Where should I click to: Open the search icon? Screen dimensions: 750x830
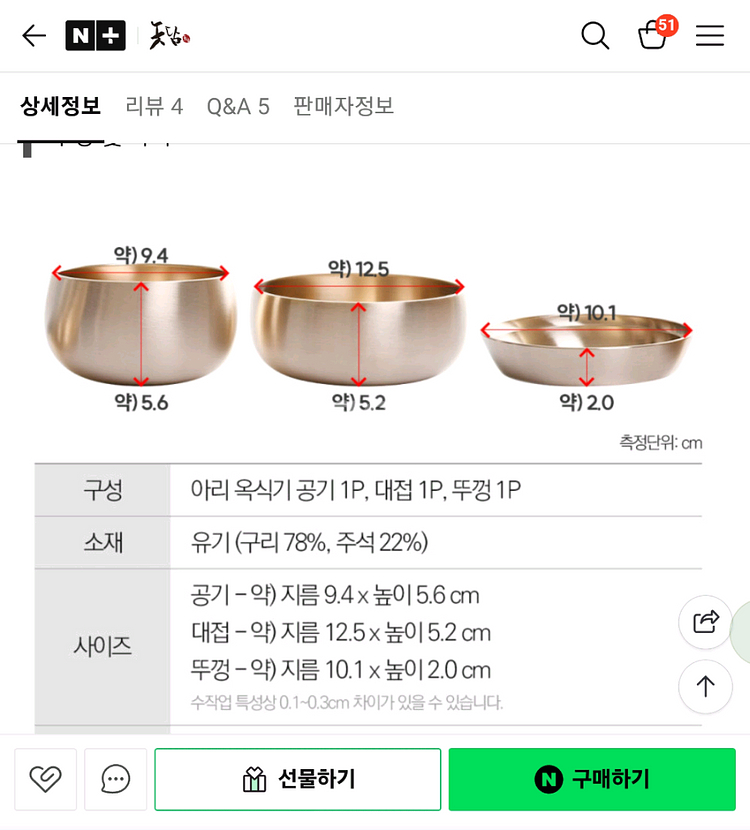(x=594, y=35)
